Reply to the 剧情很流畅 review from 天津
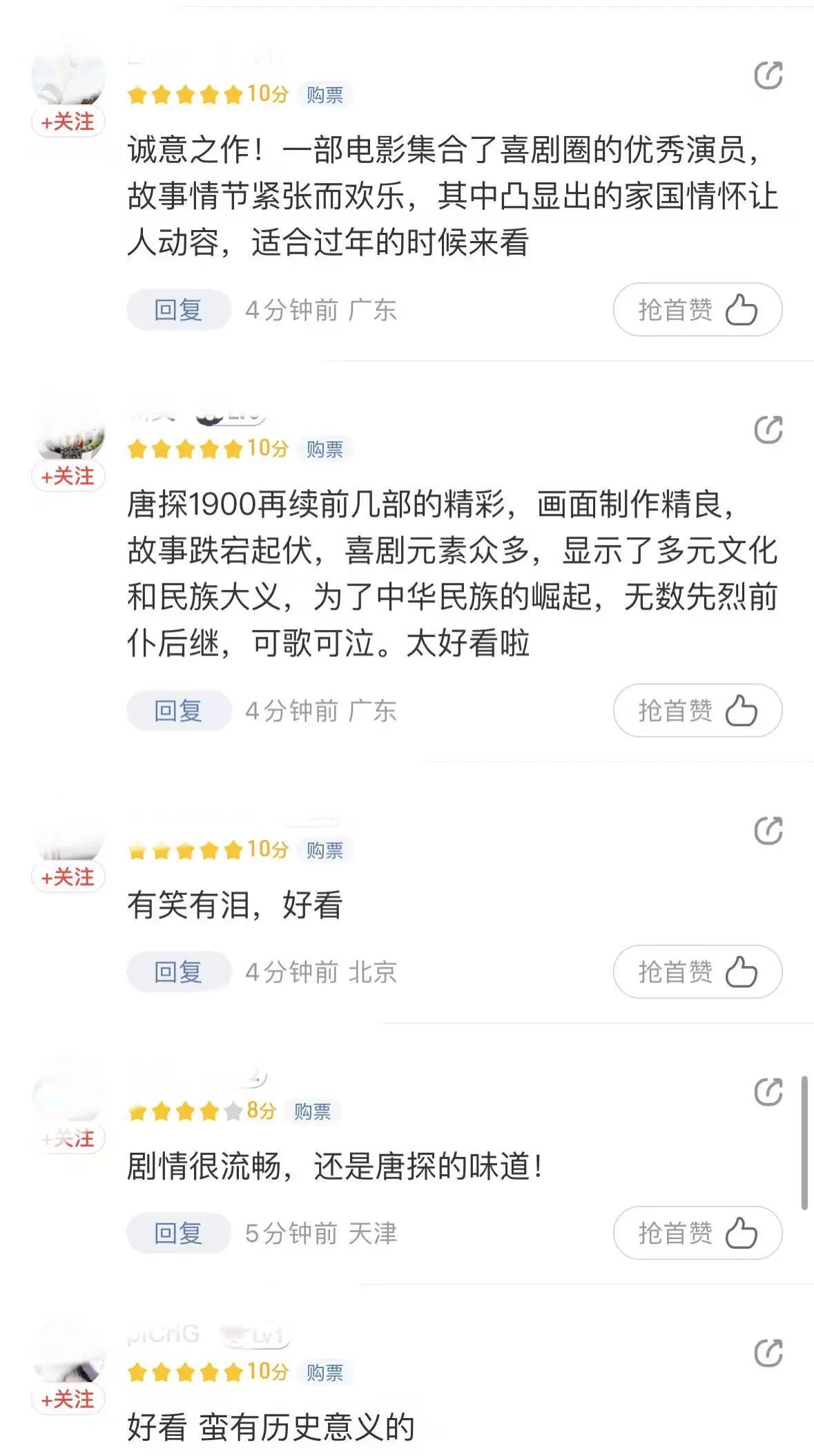Viewport: 814px width, 1456px height. pos(178,1233)
